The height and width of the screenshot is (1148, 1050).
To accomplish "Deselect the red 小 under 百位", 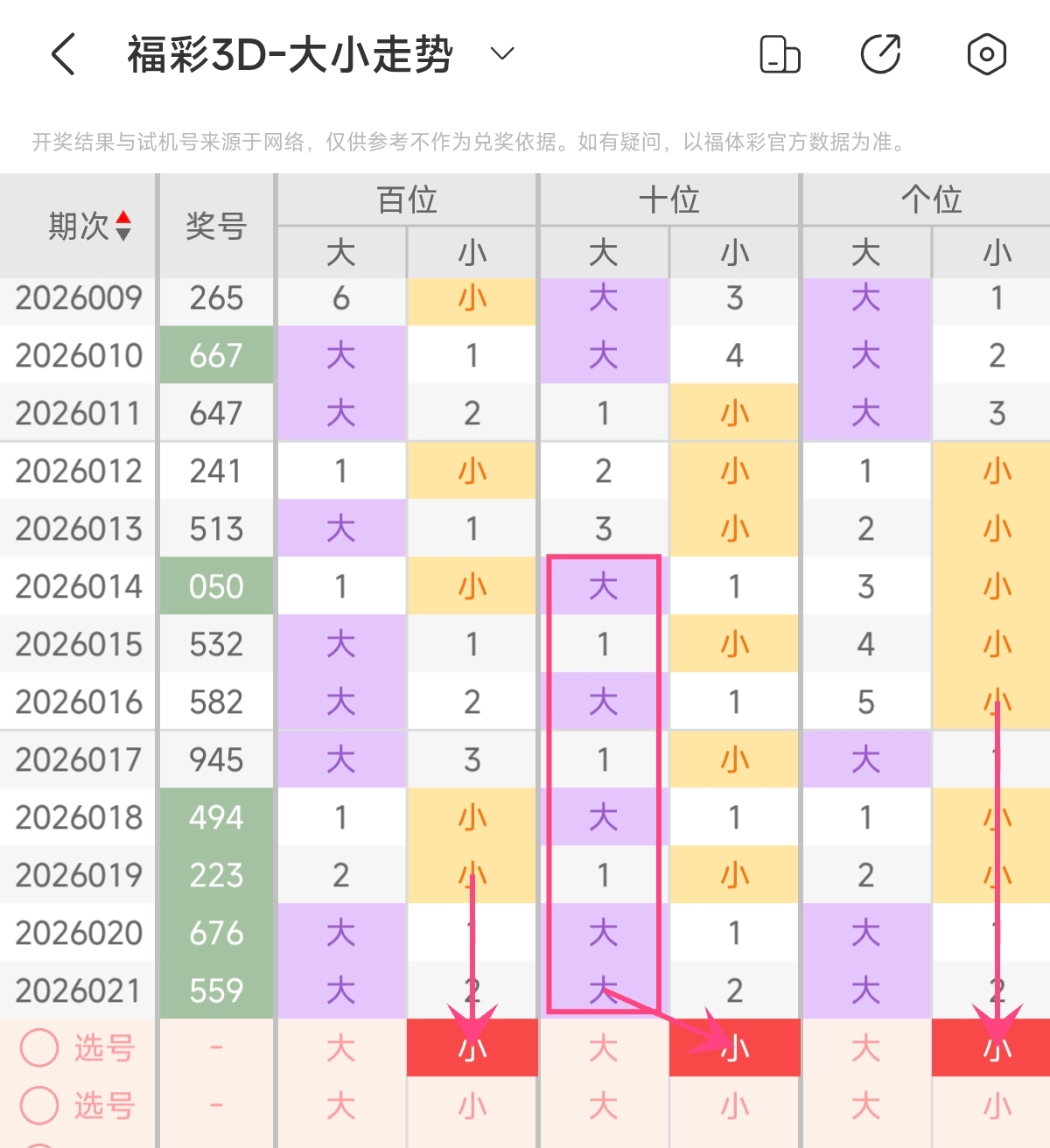I will pos(472,1047).
